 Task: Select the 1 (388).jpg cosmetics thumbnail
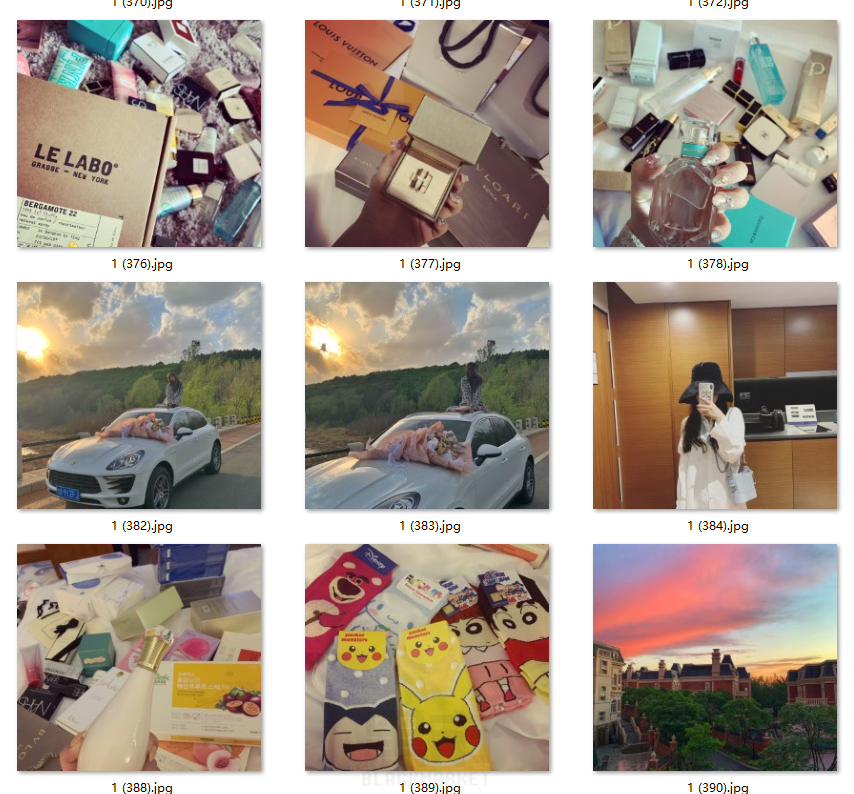[x=139, y=657]
